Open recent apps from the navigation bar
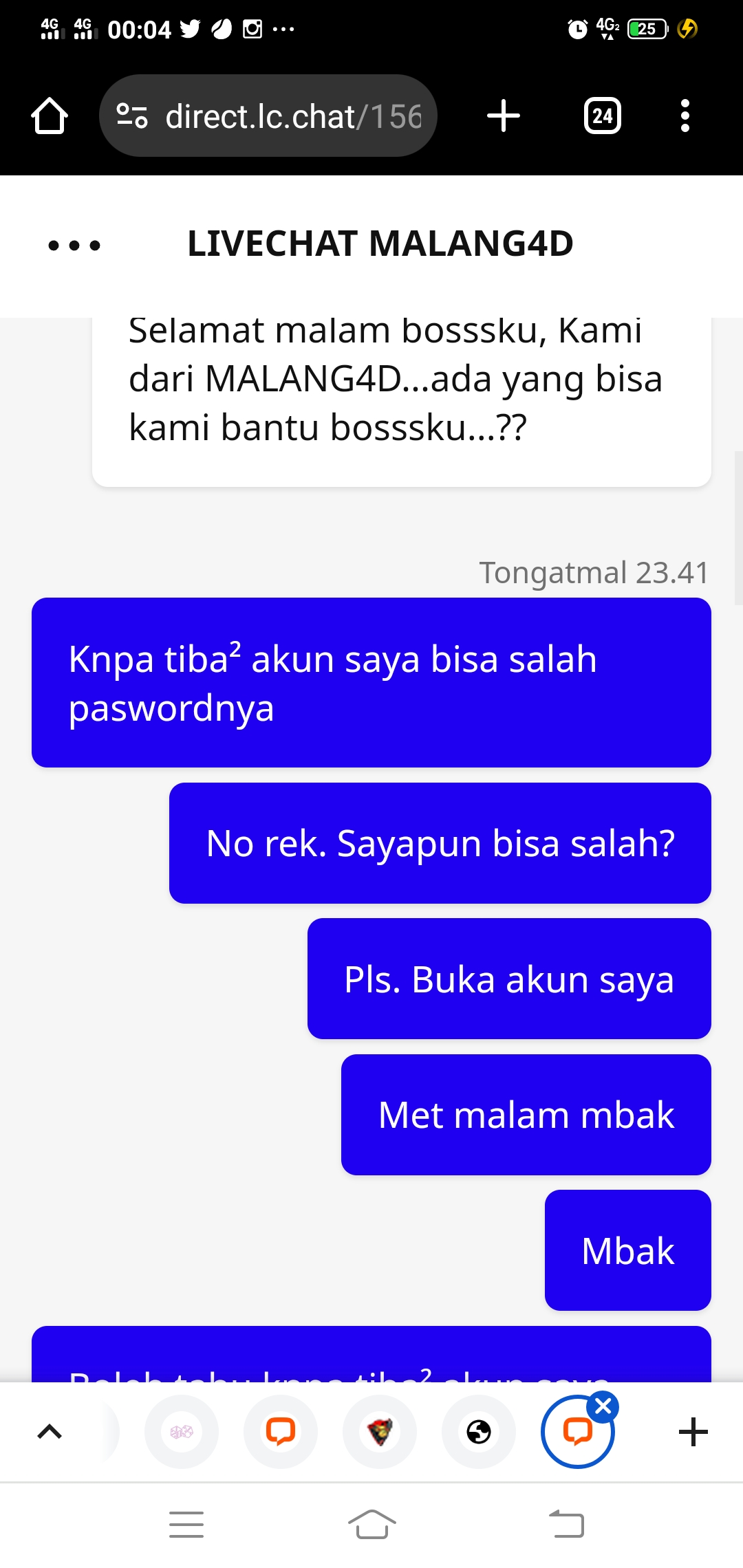Screen dimensions: 743x1568 point(186,1524)
